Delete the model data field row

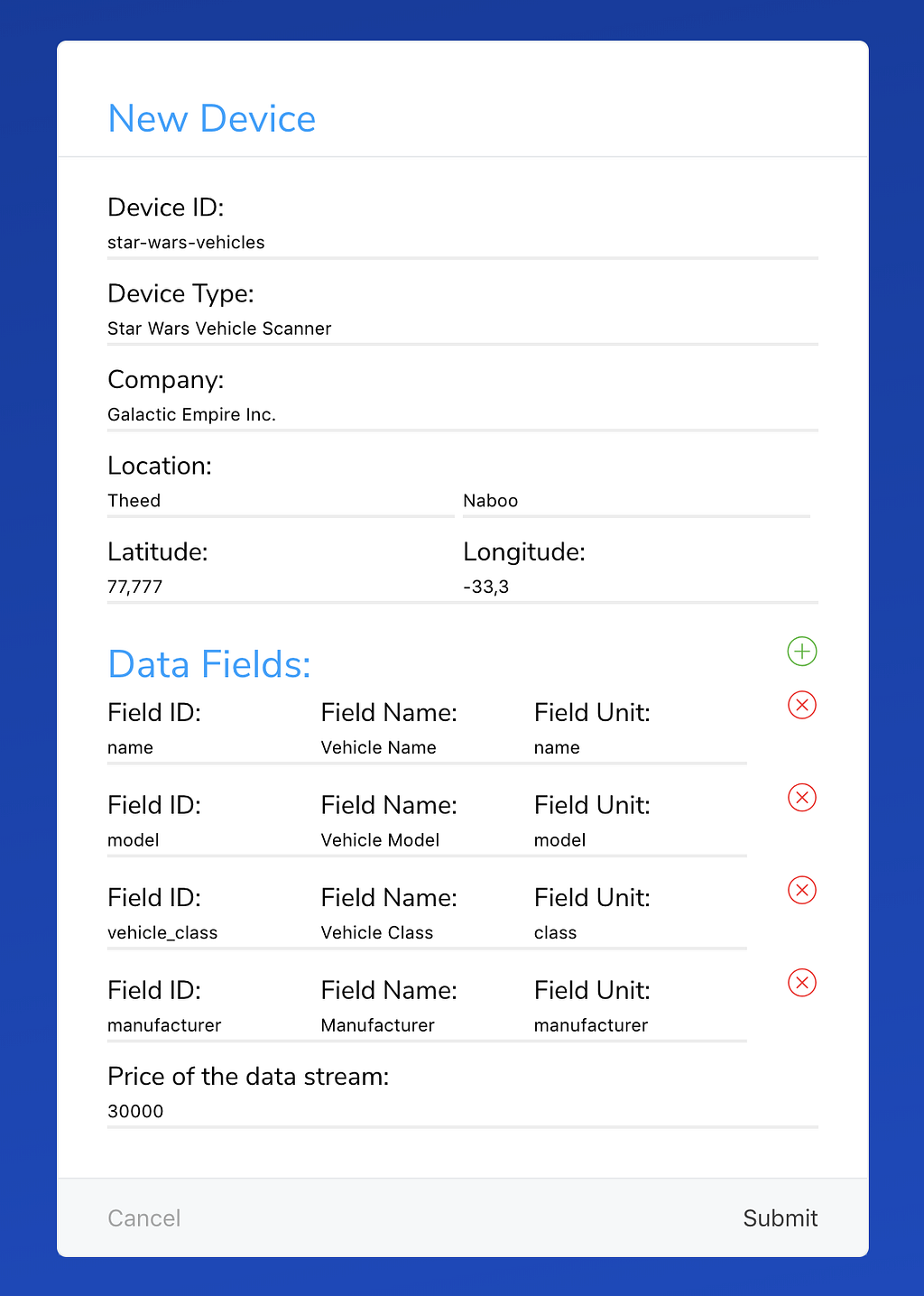click(801, 798)
